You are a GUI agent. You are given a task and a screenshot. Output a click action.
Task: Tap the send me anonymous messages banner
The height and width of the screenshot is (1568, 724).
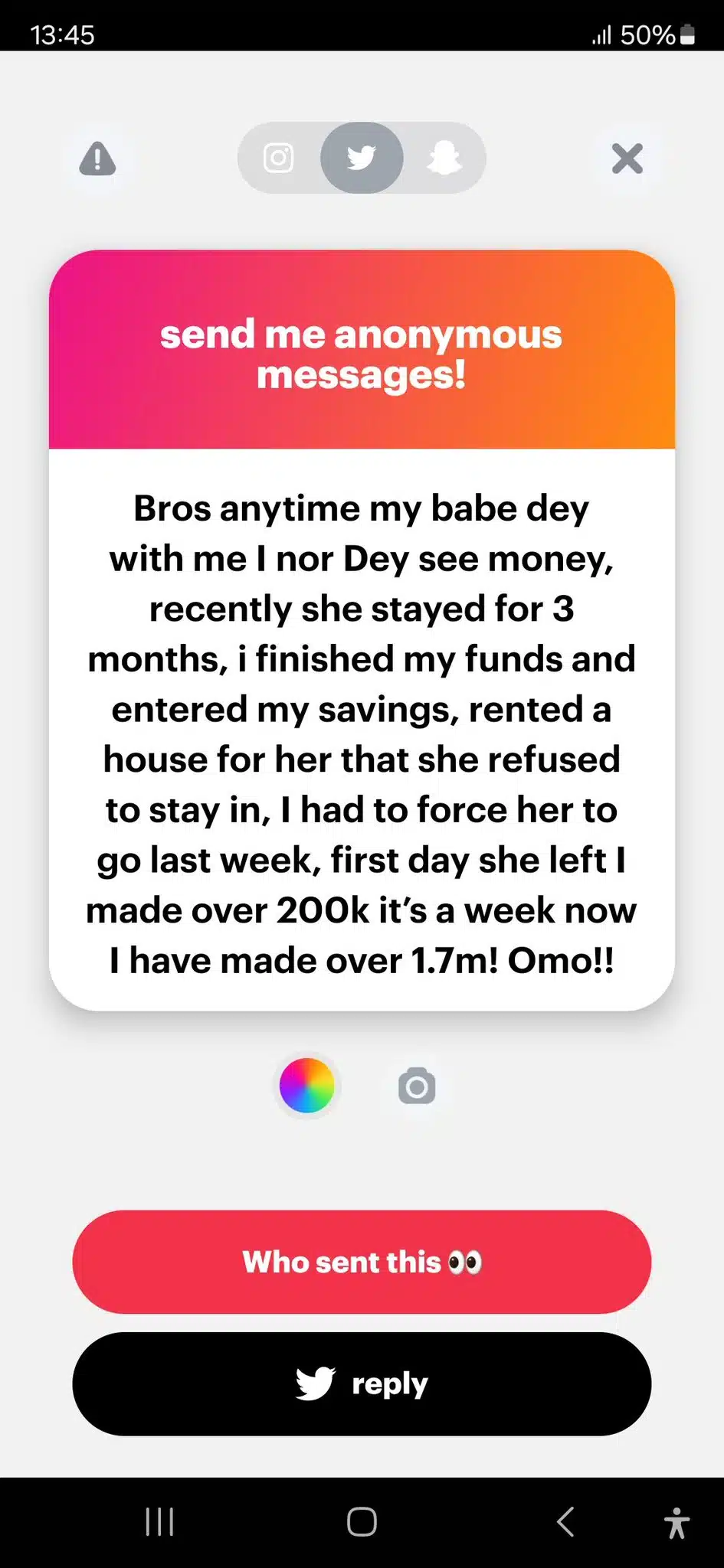pos(362,352)
